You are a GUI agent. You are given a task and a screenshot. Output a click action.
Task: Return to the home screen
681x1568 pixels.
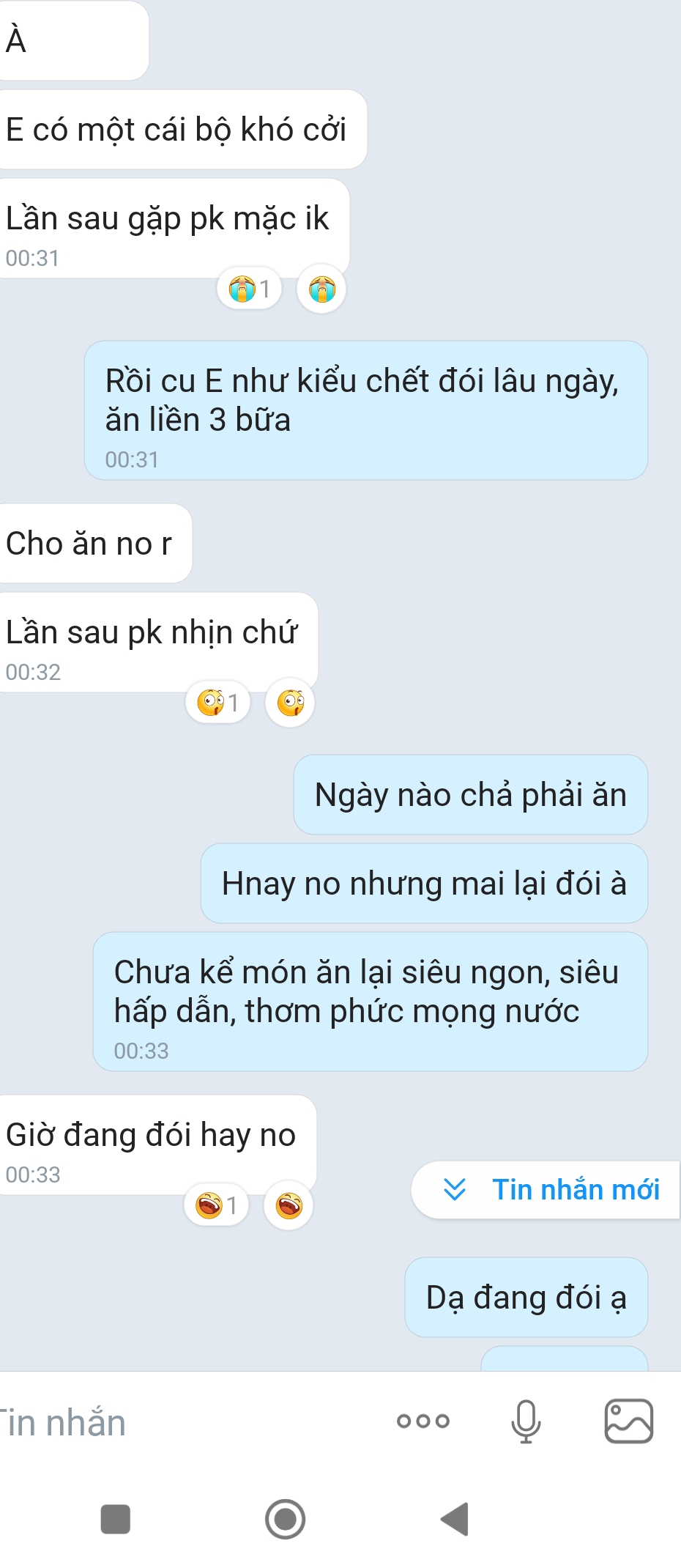point(285,1519)
